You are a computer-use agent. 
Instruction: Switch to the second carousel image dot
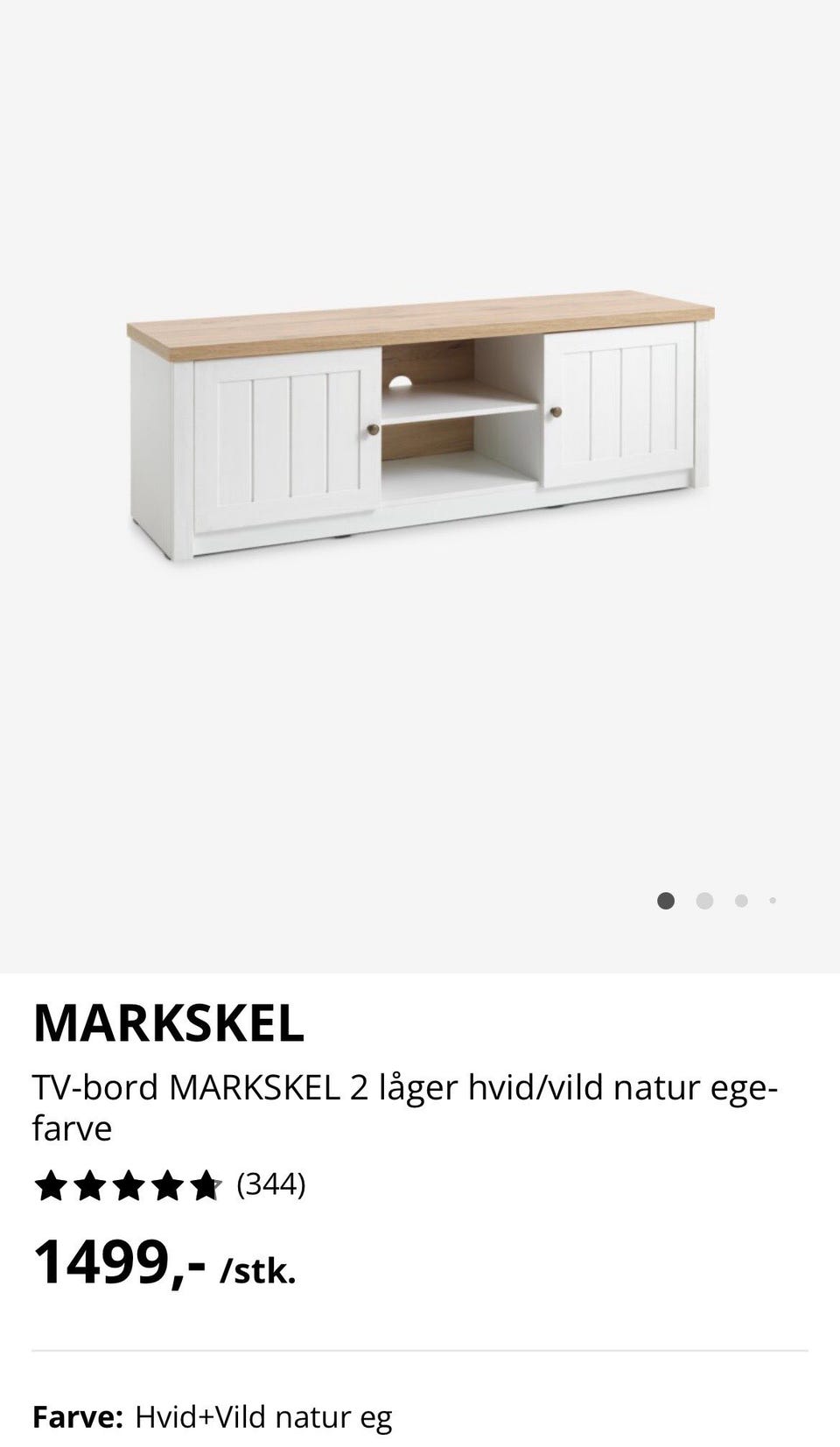(x=703, y=899)
